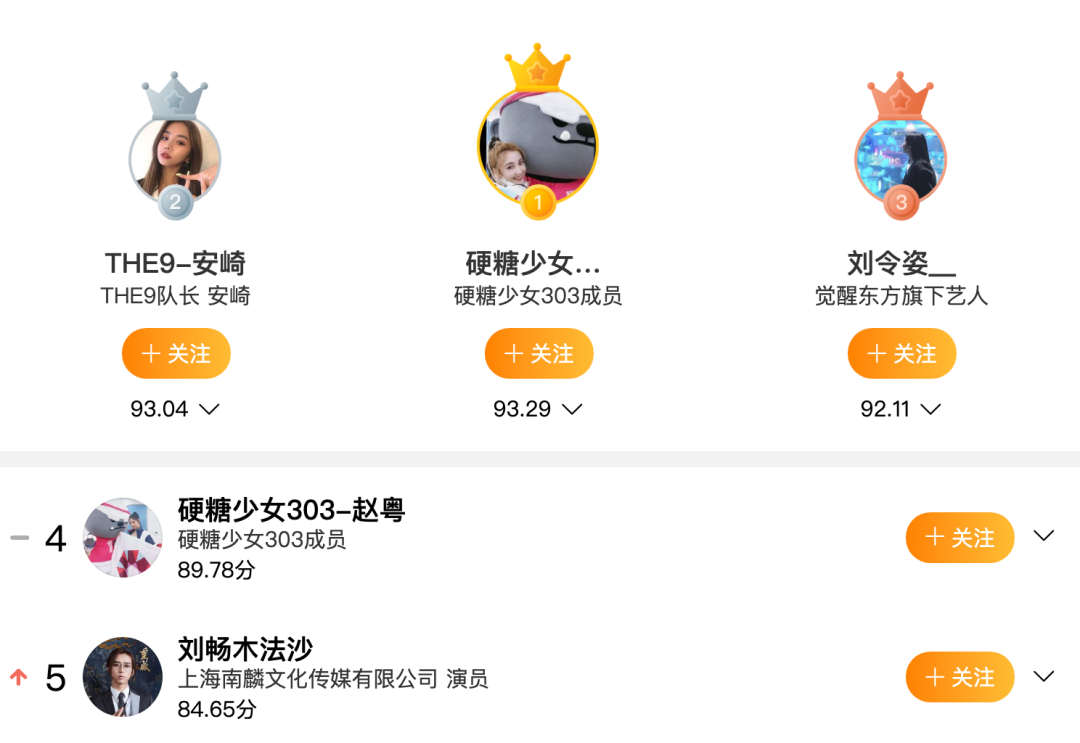Viewport: 1080px width, 743px height.
Task: Open 刘令姿__'s profile picture
Action: point(901,159)
